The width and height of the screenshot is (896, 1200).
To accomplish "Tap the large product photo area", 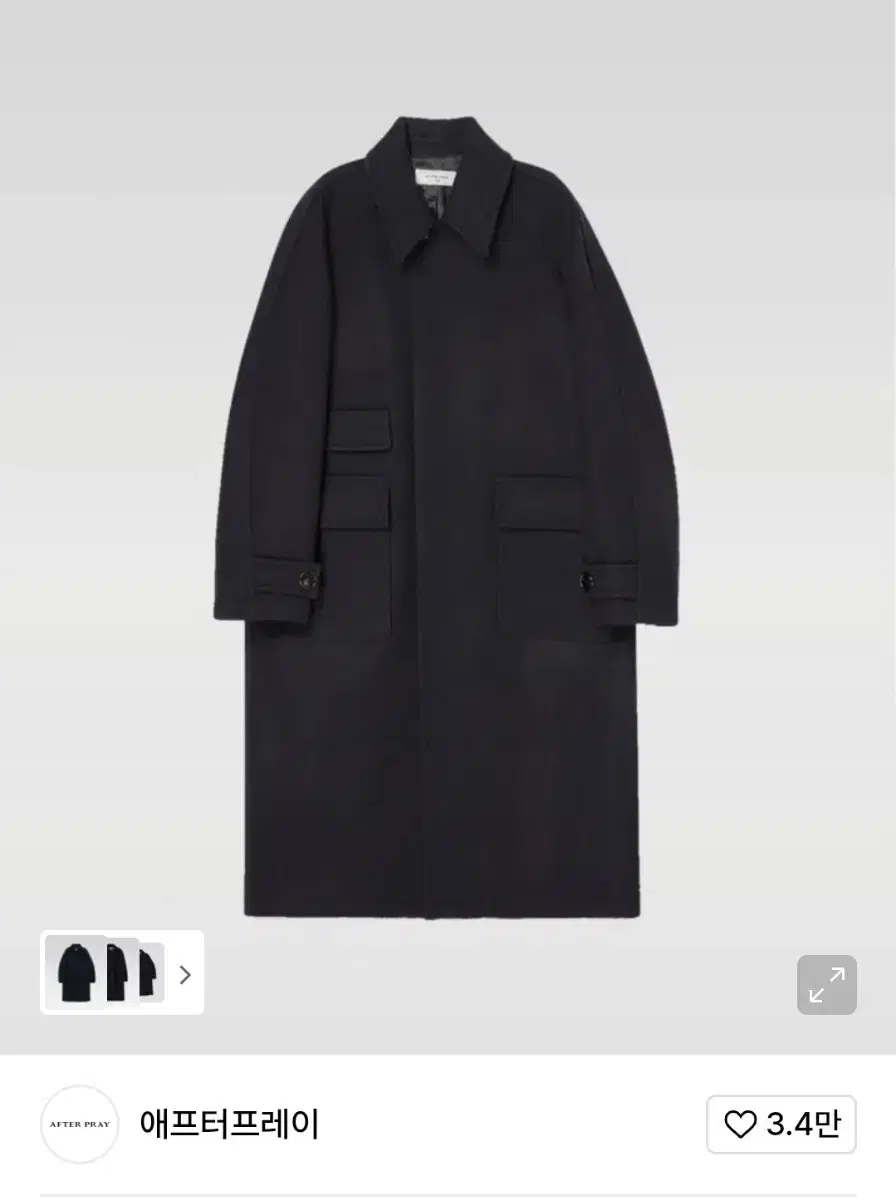I will [447, 520].
